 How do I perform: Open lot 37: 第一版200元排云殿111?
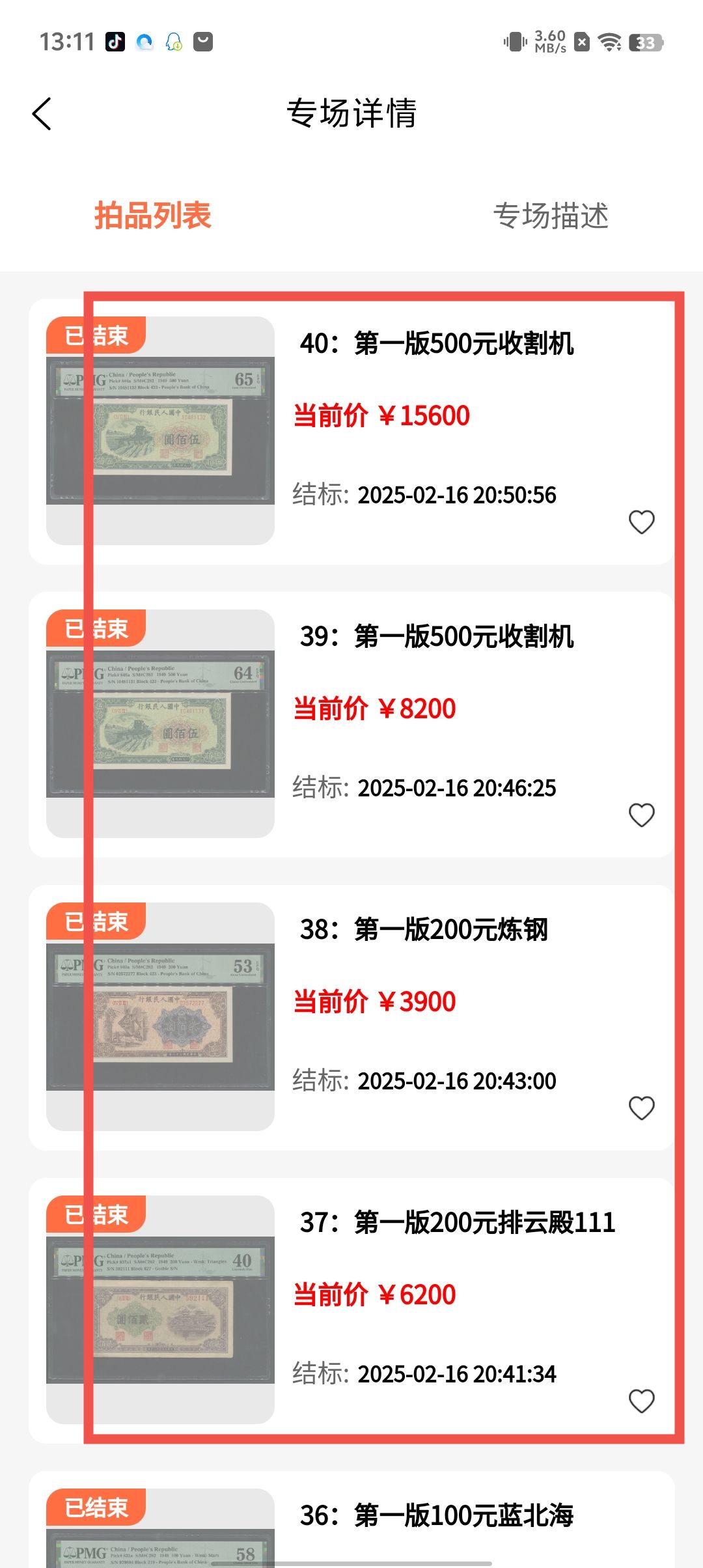point(457,1223)
